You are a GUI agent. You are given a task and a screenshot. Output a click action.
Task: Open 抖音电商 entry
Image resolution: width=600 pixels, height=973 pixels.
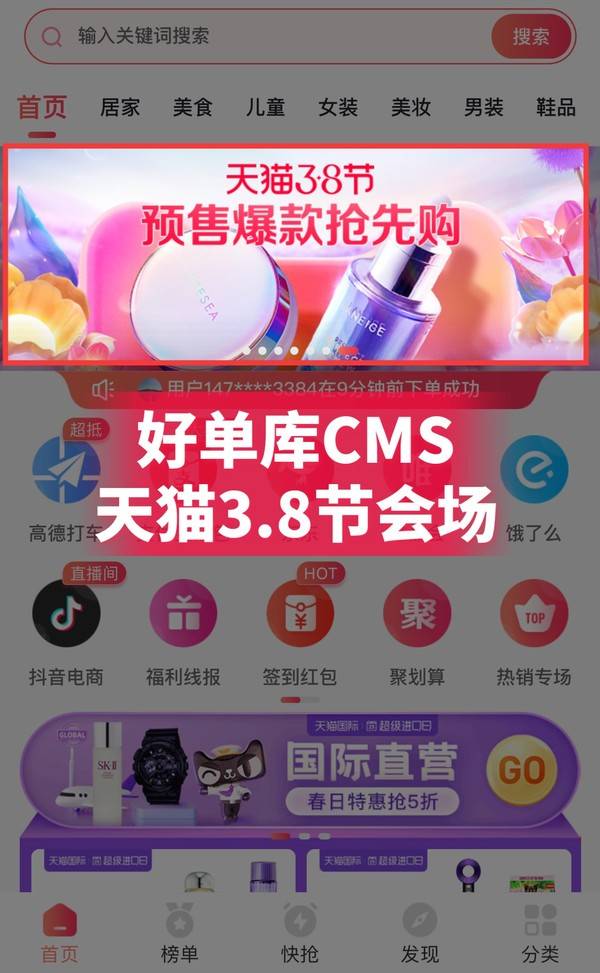[x=66, y=632]
